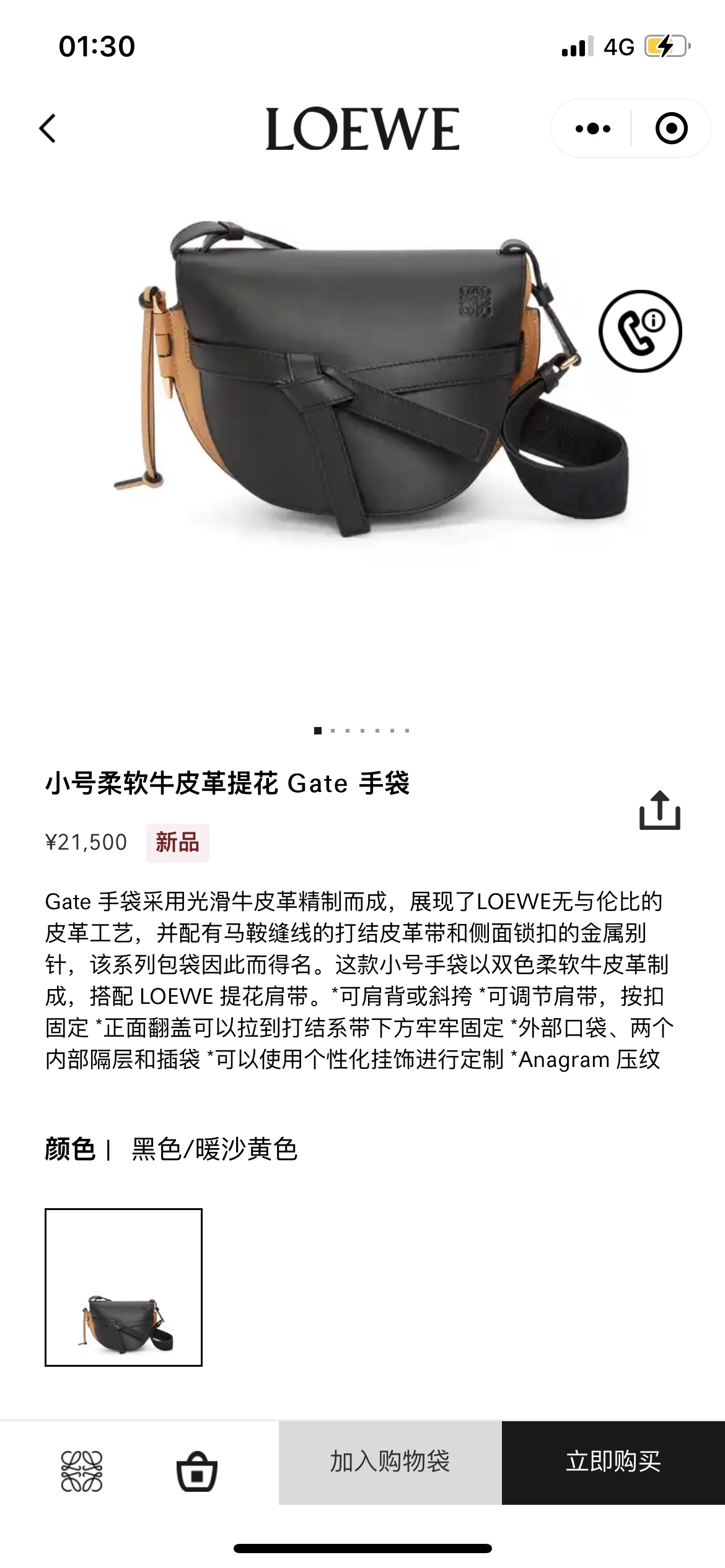Viewport: 725px width, 1568px height.
Task: Go back using the top-left arrow
Action: pos(48,129)
